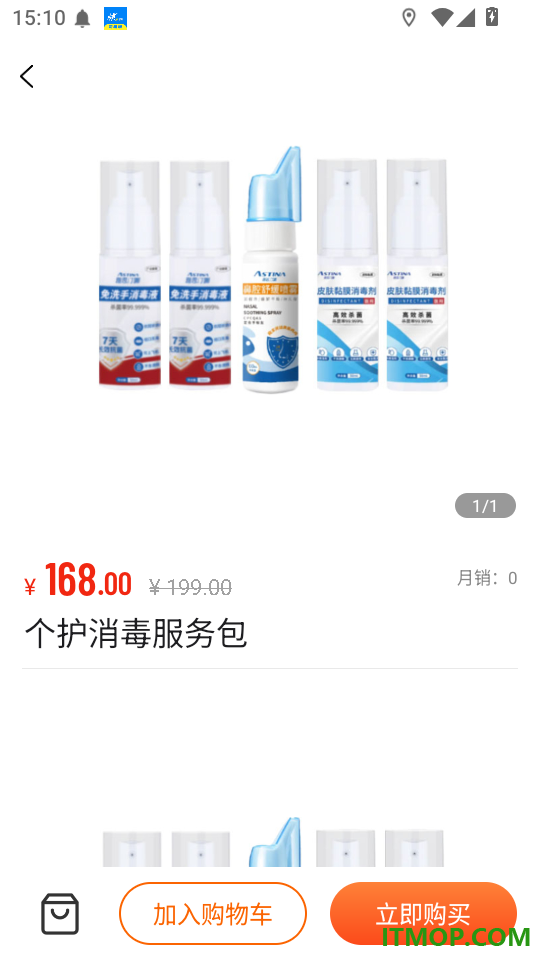This screenshot has height=960, width=540.
Task: Go back using the top-left arrow
Action: pyautogui.click(x=26, y=77)
